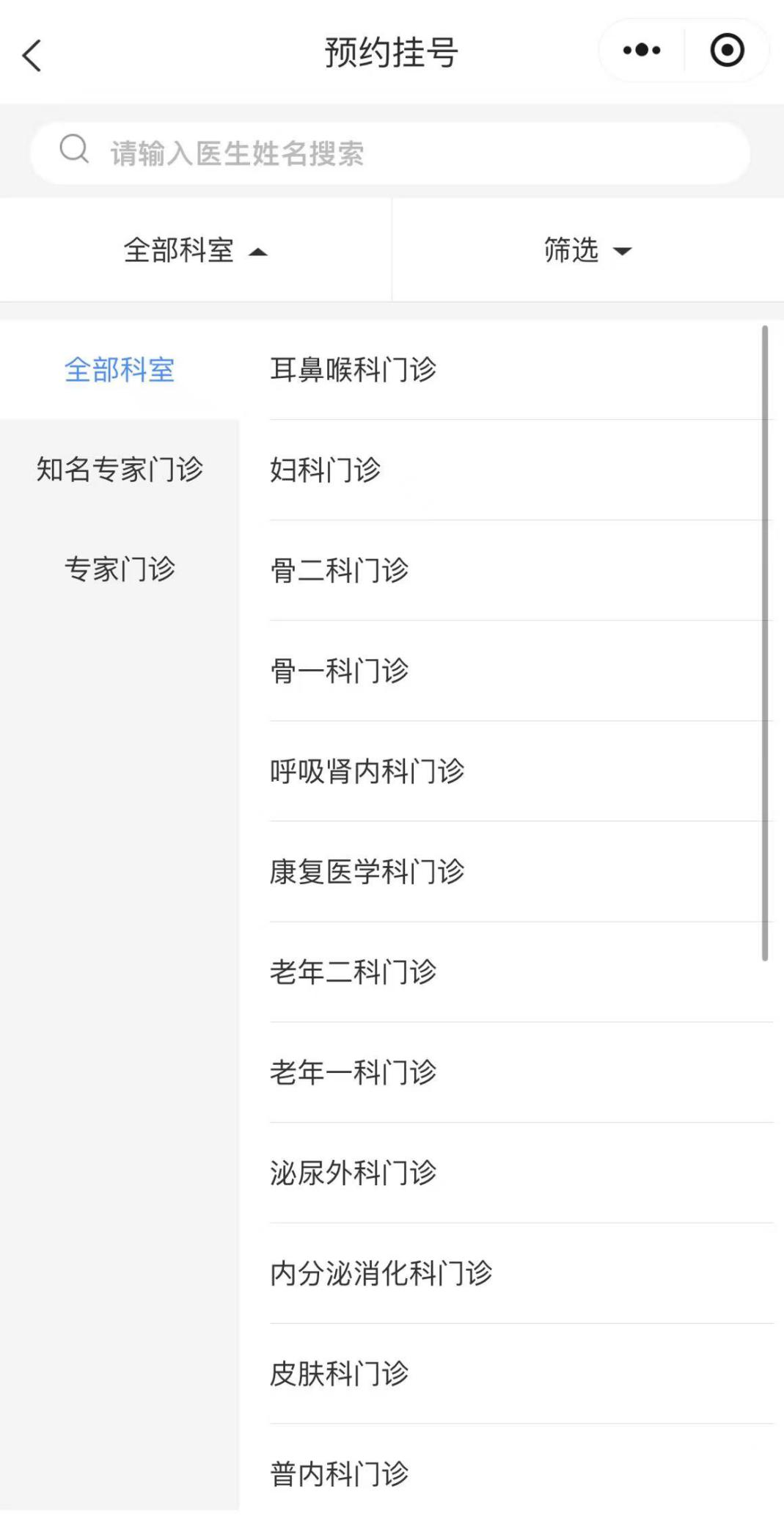Open the mini program more options menu
784x1533 pixels.
click(642, 51)
